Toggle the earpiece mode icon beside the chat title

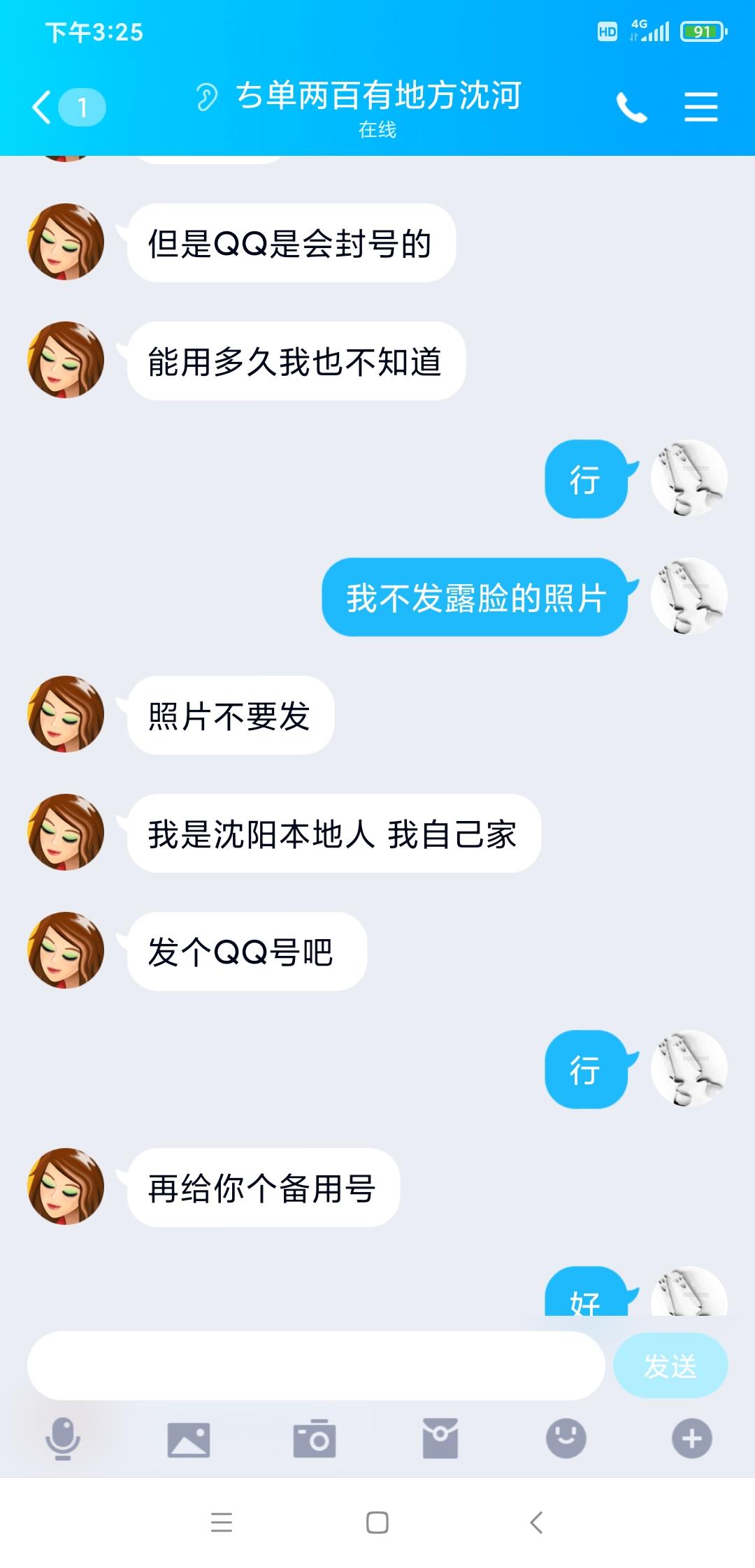point(207,97)
